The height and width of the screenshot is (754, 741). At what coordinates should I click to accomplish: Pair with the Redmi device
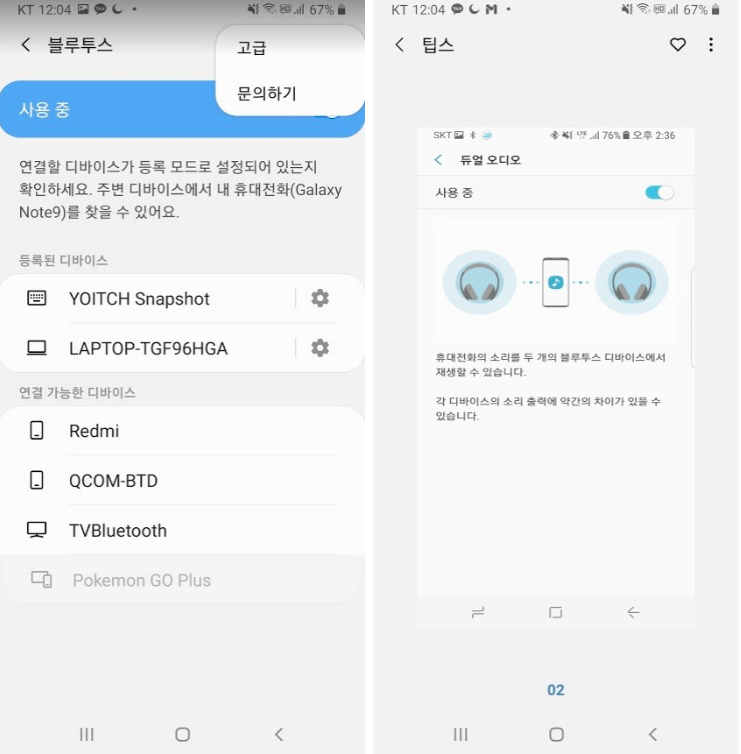[x=94, y=431]
